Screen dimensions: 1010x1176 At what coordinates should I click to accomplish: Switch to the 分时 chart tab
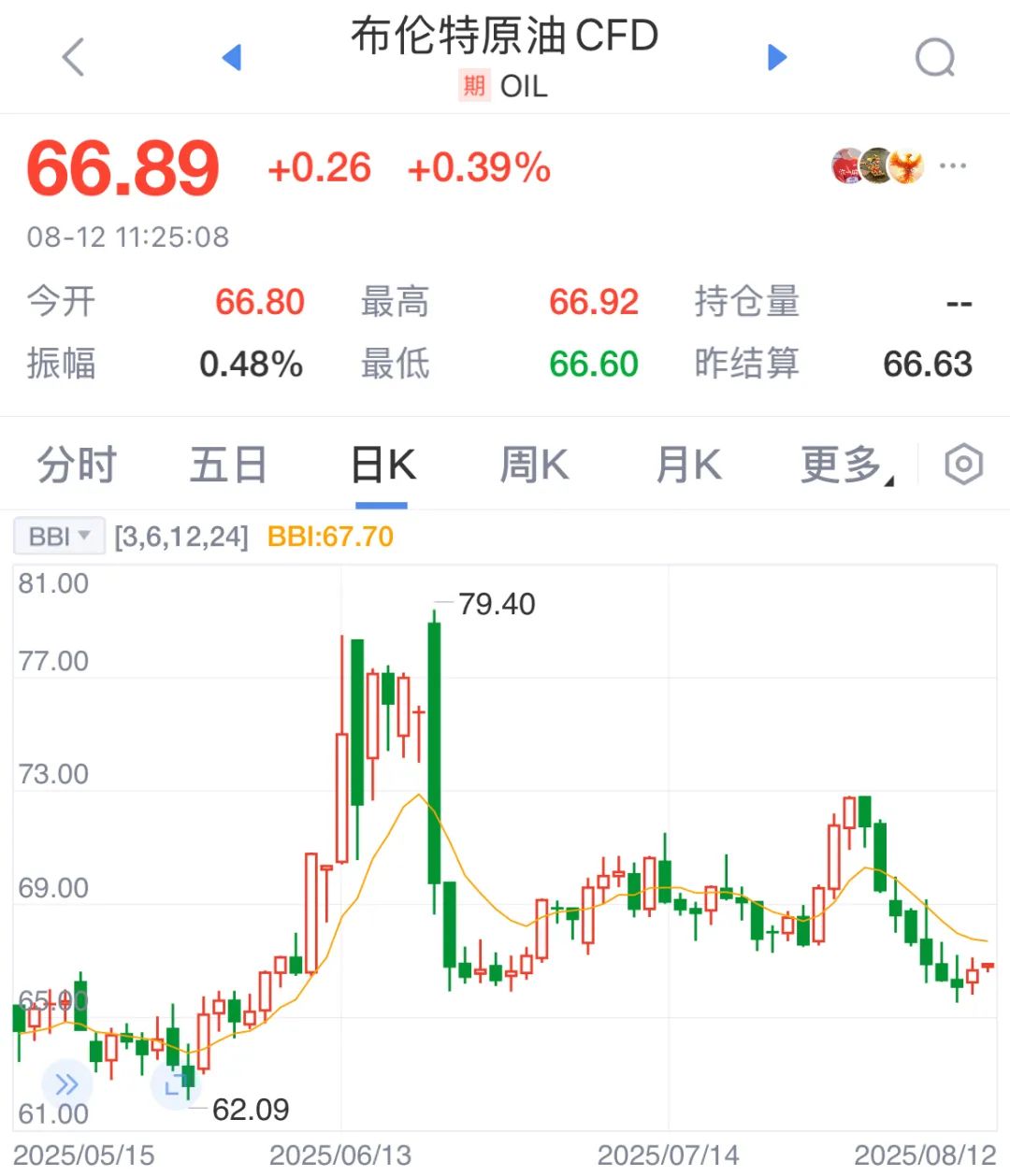click(x=77, y=465)
